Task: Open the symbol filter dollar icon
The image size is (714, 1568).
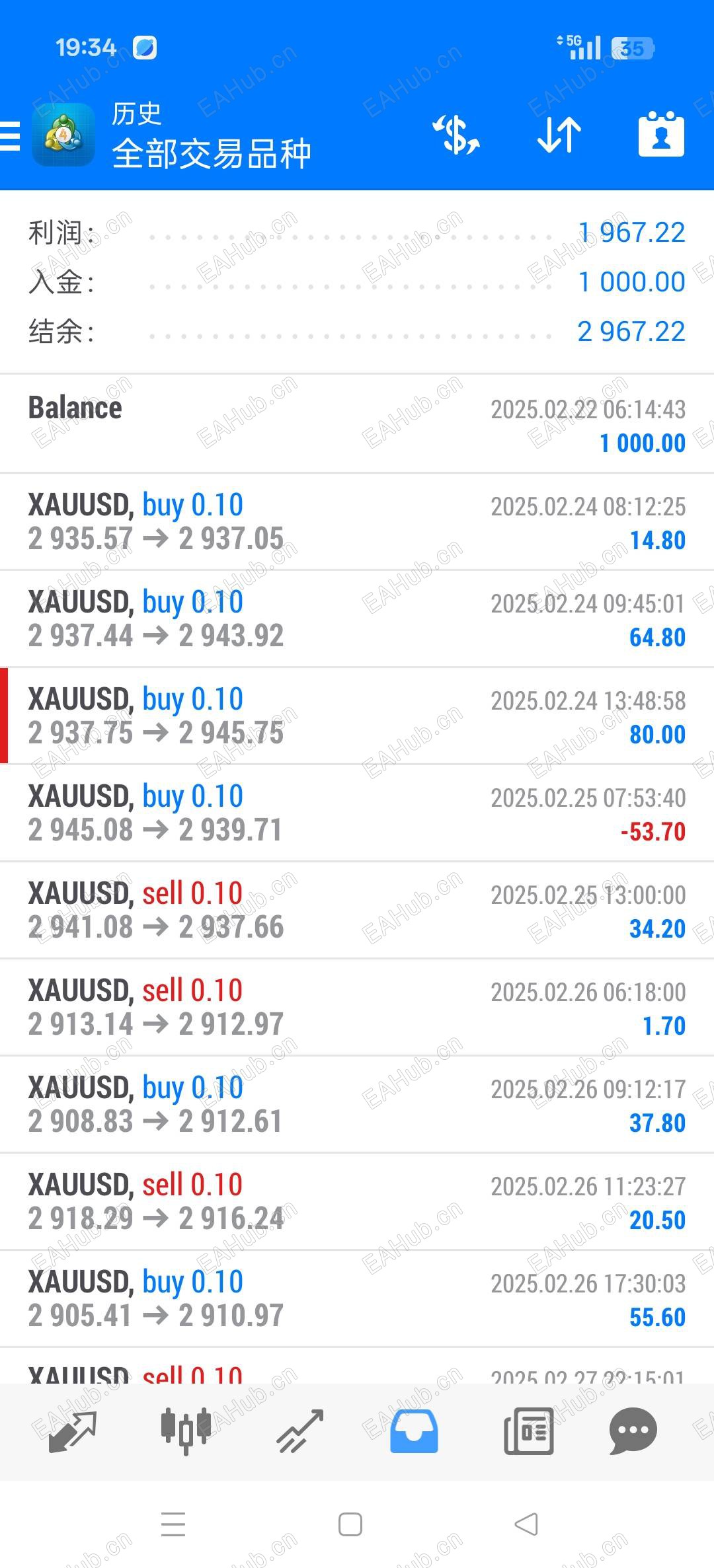Action: (x=456, y=135)
